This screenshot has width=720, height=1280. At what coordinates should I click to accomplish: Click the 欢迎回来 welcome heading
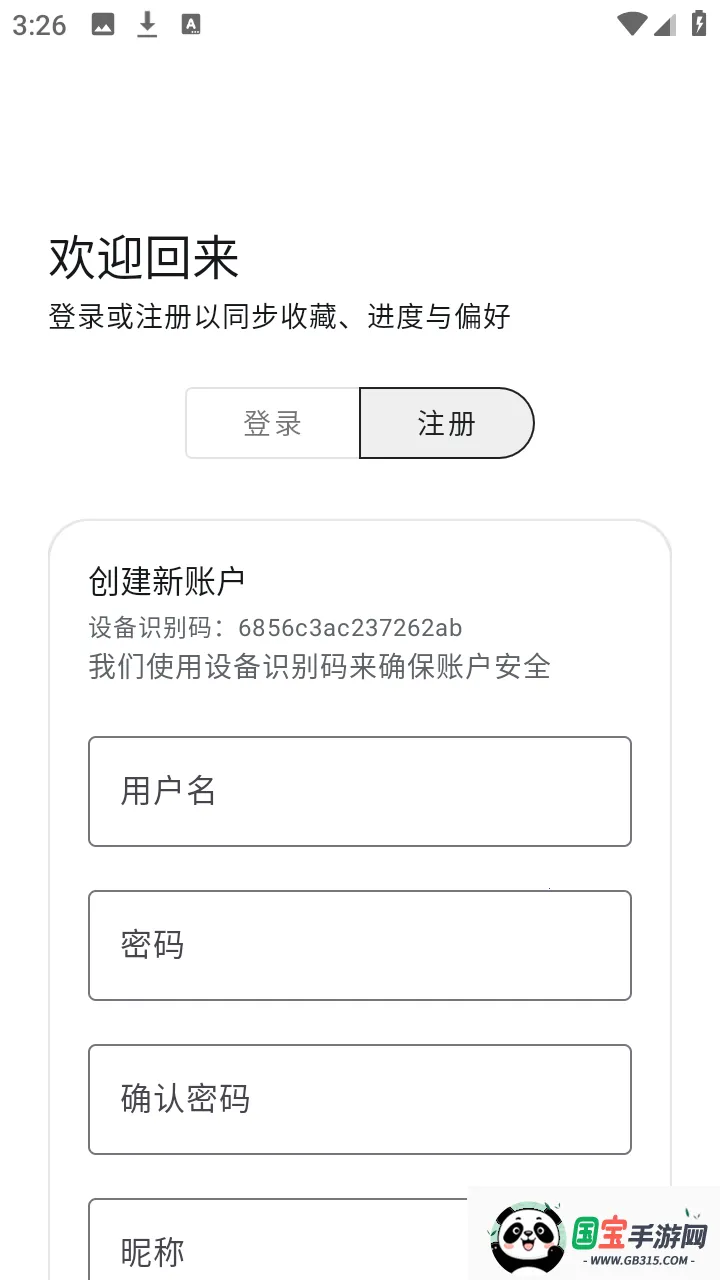143,258
